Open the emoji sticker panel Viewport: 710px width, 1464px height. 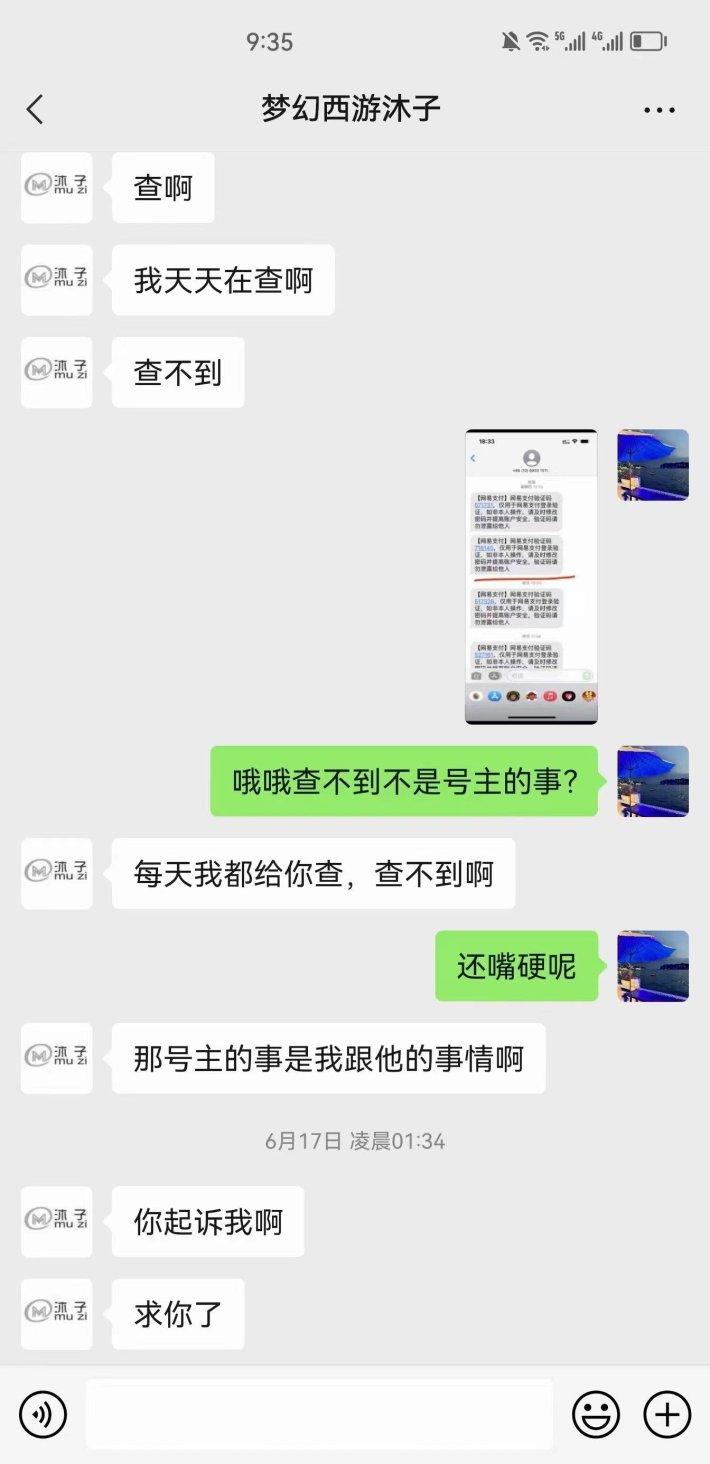pyautogui.click(x=596, y=1414)
